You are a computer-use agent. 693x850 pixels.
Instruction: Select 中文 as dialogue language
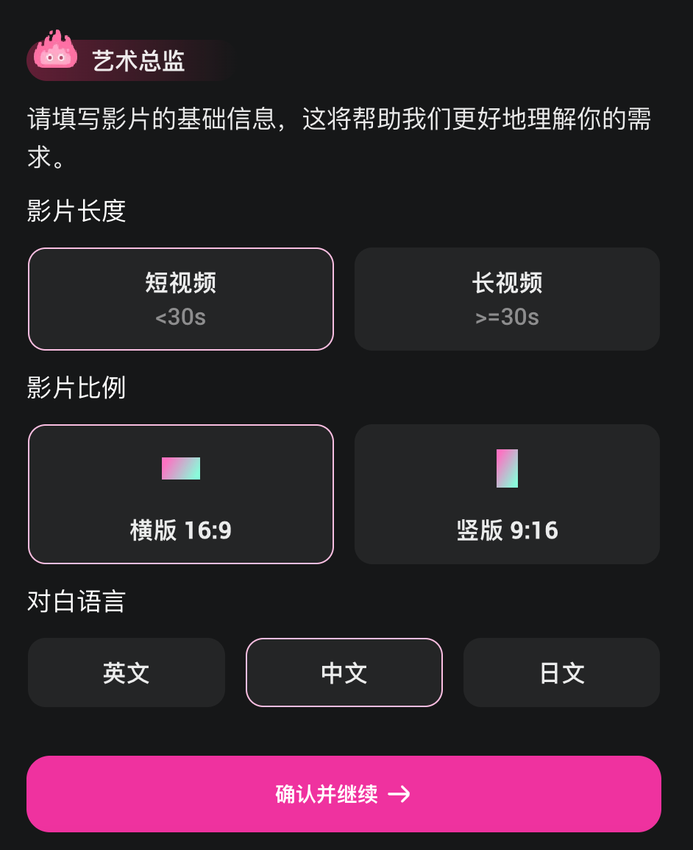point(344,673)
